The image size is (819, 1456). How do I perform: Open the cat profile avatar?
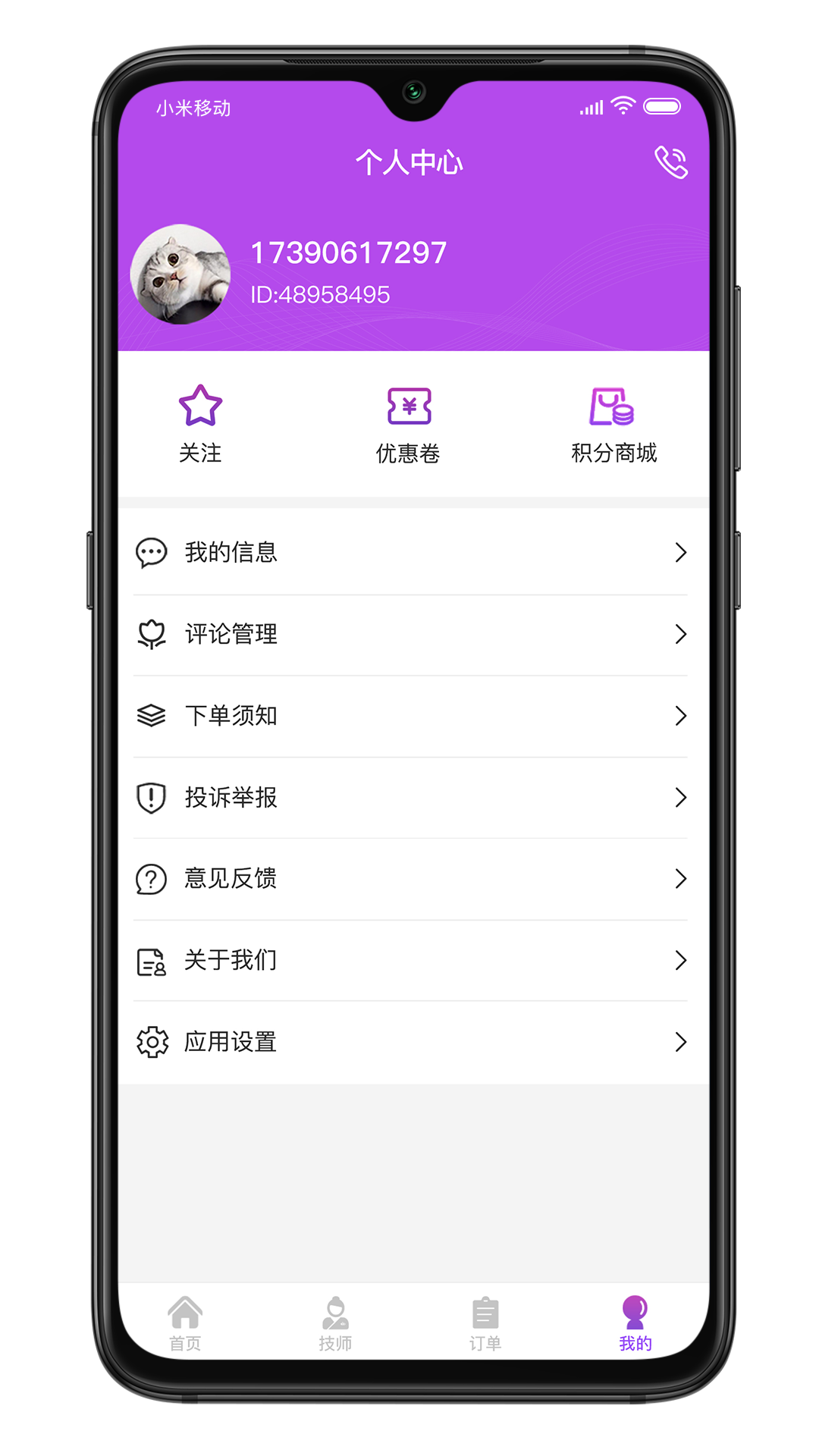pos(180,275)
